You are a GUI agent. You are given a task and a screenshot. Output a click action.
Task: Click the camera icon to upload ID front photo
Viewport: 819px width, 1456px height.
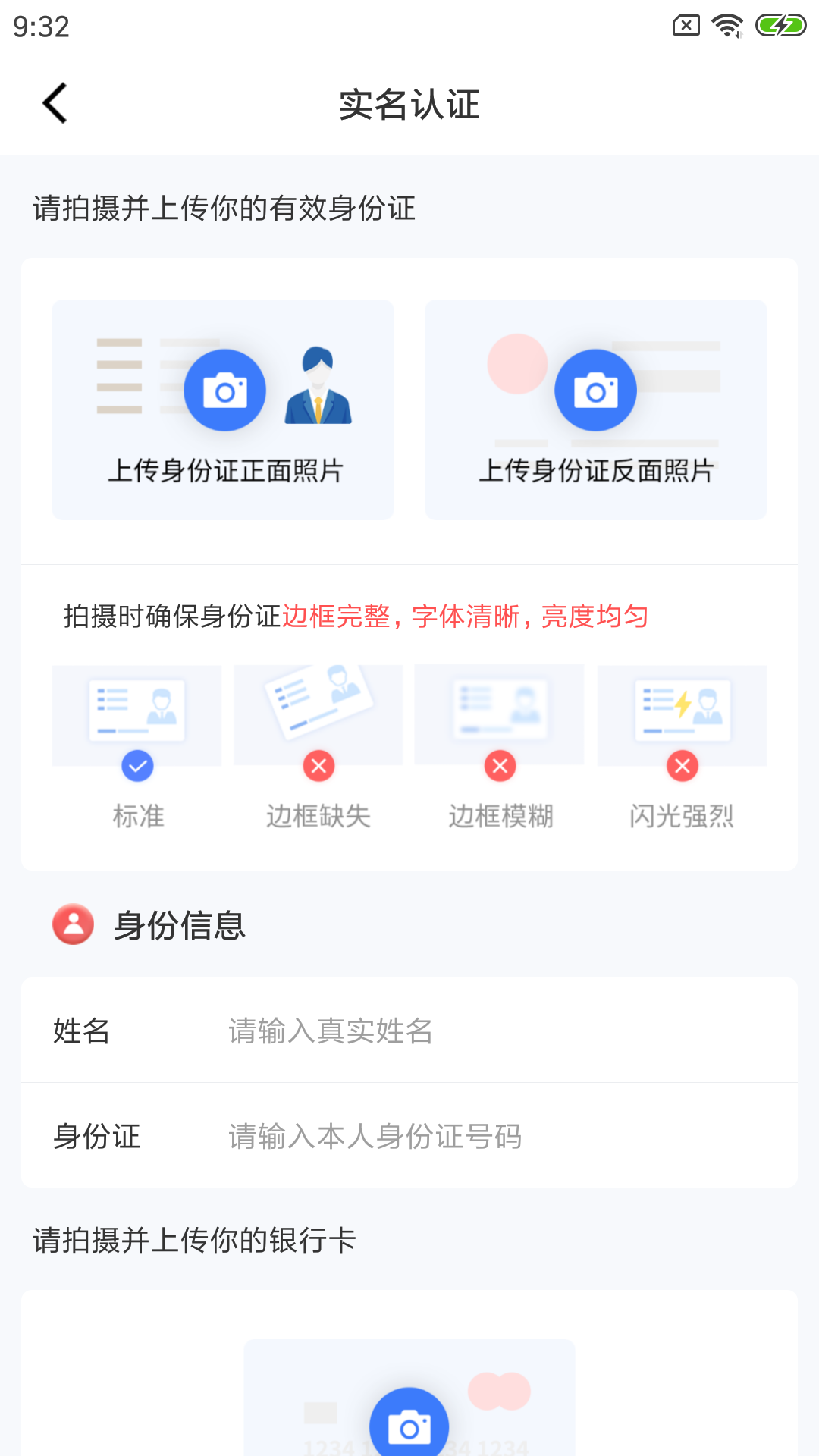[x=224, y=389]
